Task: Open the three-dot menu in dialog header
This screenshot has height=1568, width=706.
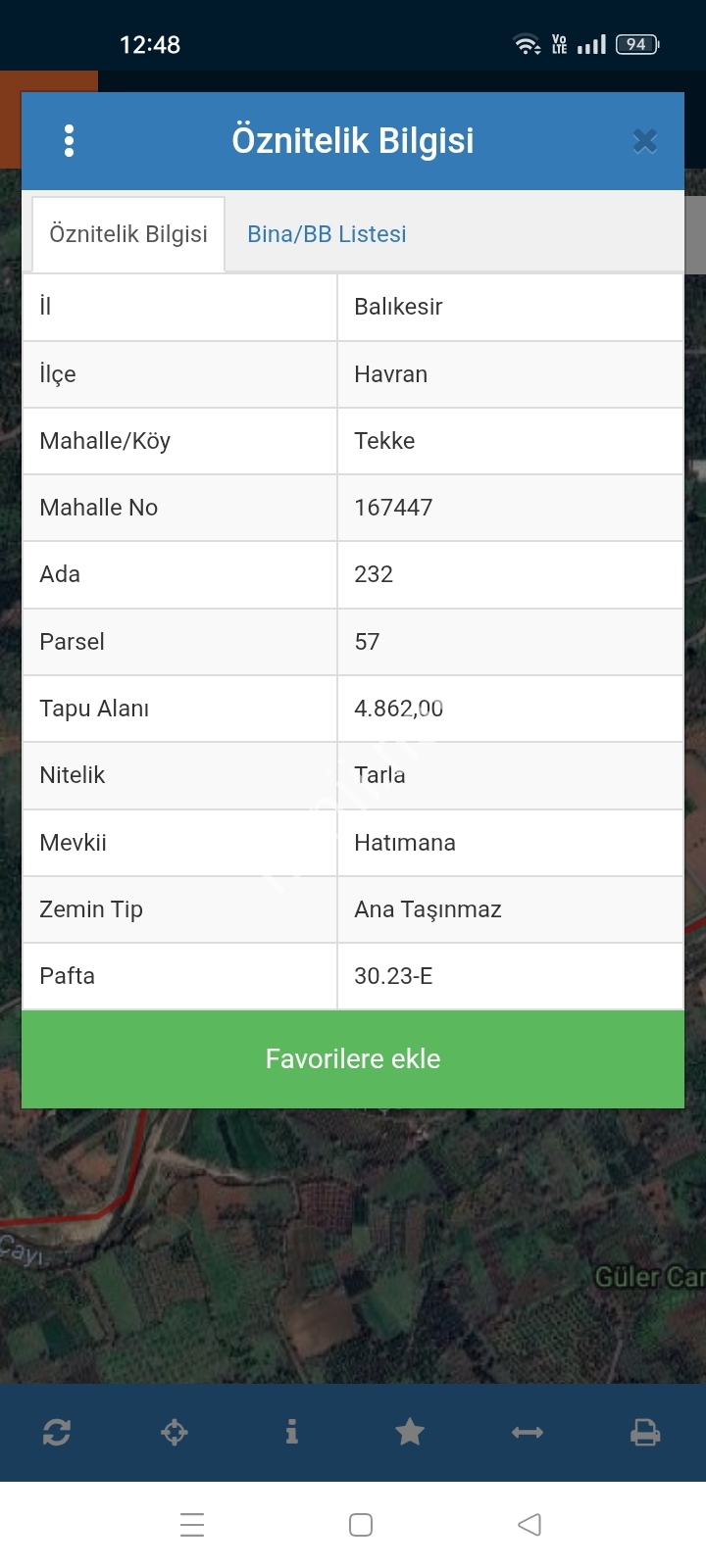Action: pos(69,141)
